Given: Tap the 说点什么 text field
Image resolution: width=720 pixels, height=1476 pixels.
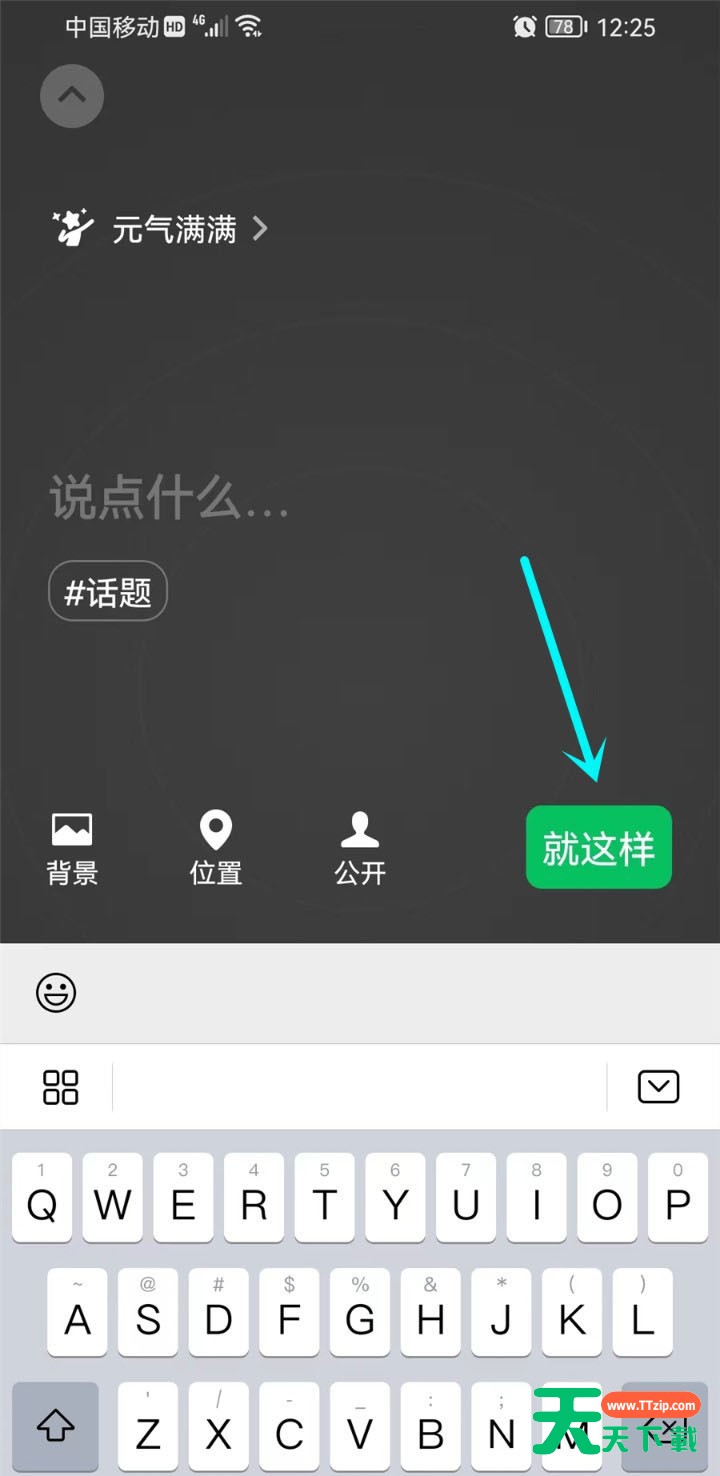Looking at the screenshot, I should (x=170, y=497).
